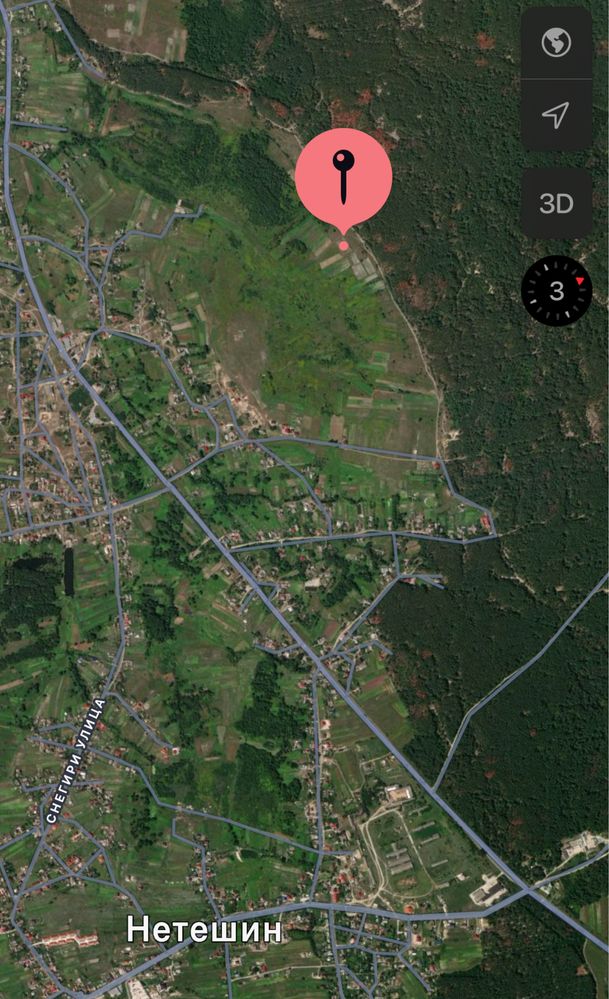Image resolution: width=609 pixels, height=999 pixels.
Task: Switch the map to 3D view
Action: pyautogui.click(x=556, y=203)
